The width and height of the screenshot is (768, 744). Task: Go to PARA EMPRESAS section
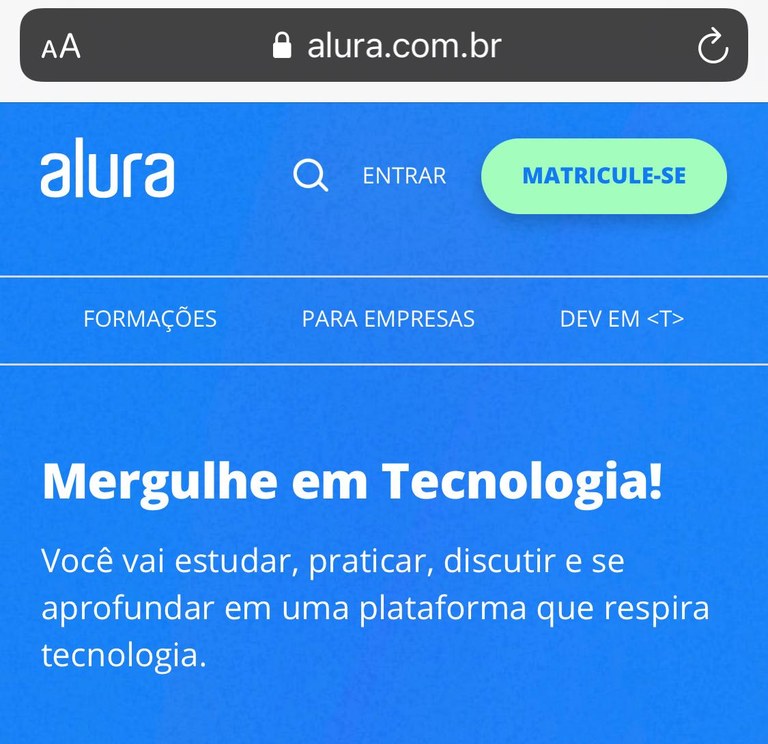point(388,319)
